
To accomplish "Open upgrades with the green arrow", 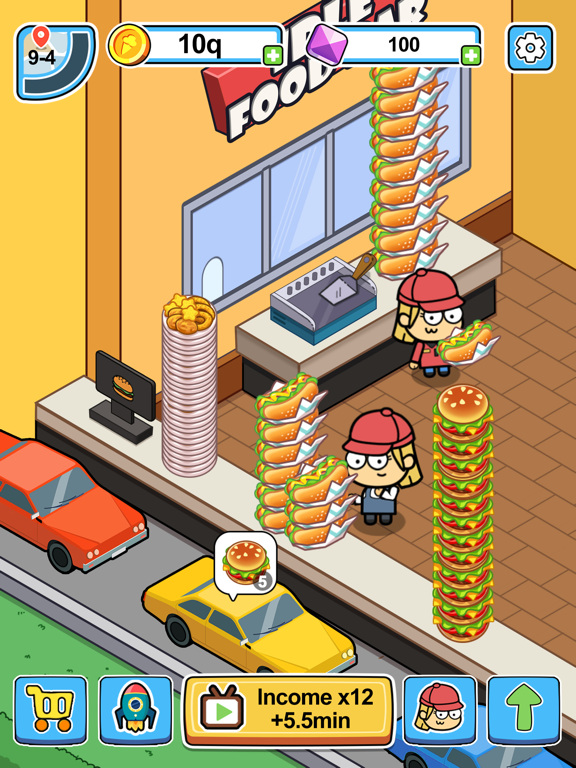I will pyautogui.click(x=524, y=710).
